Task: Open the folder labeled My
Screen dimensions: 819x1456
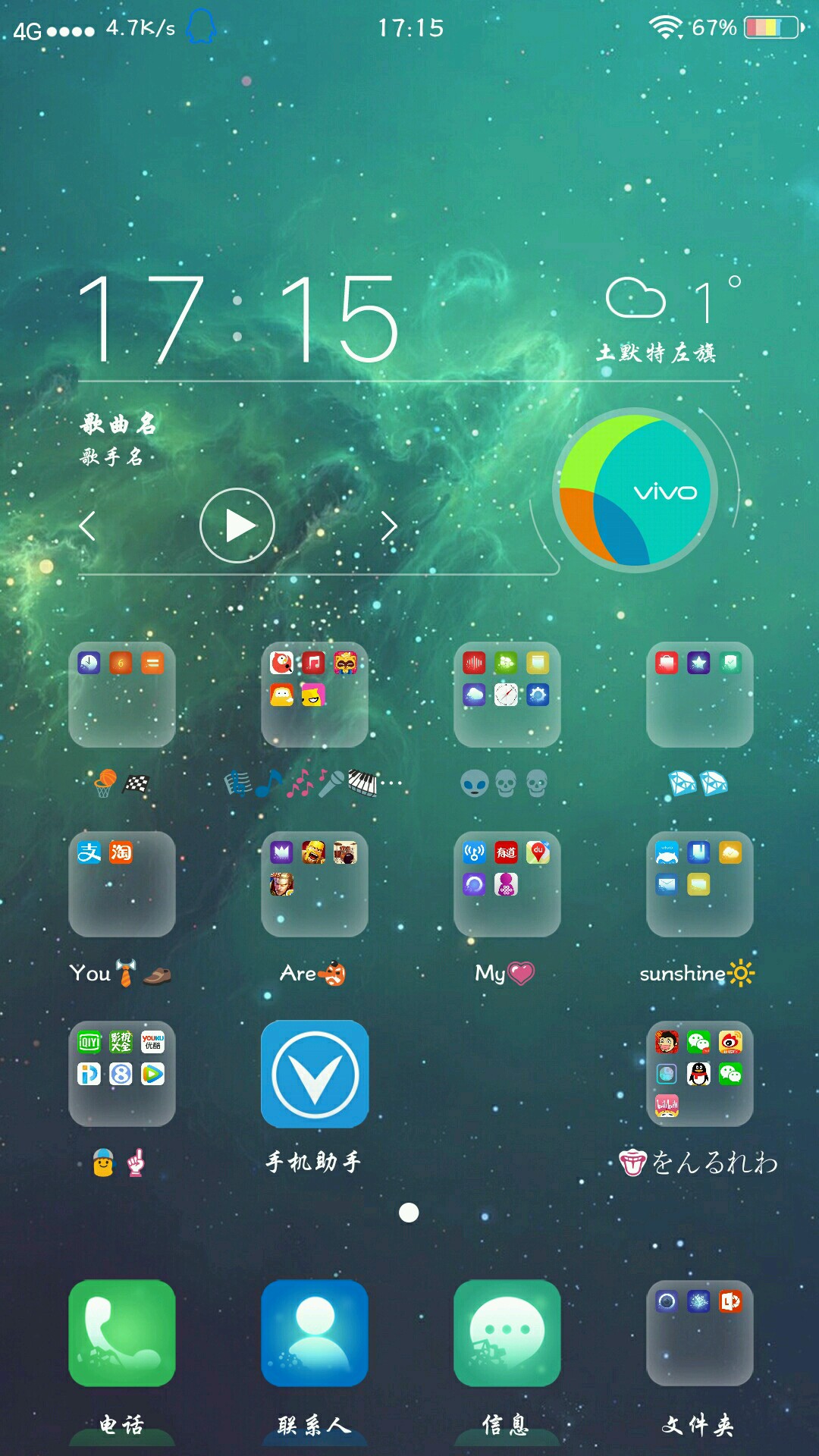Action: (x=507, y=884)
